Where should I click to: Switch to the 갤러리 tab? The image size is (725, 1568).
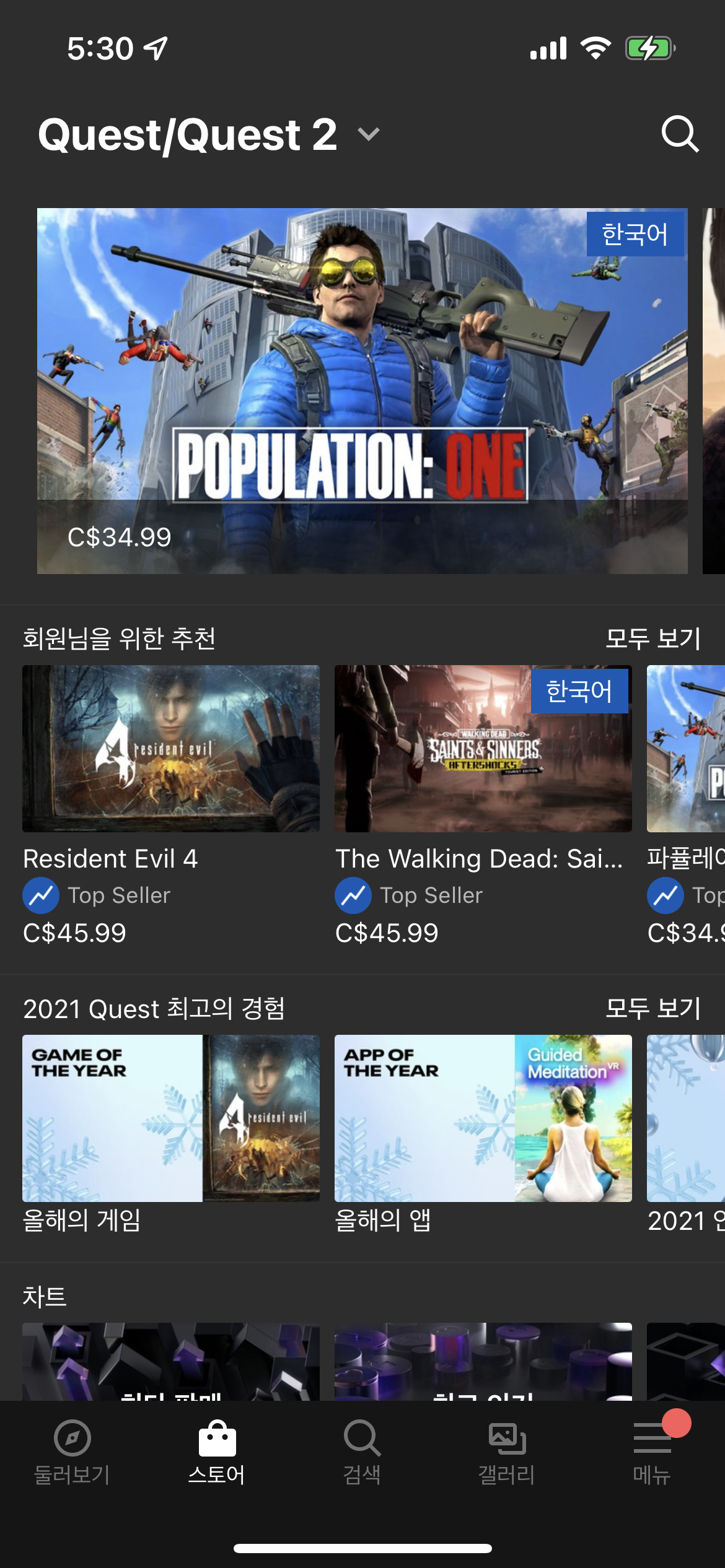pos(507,1452)
